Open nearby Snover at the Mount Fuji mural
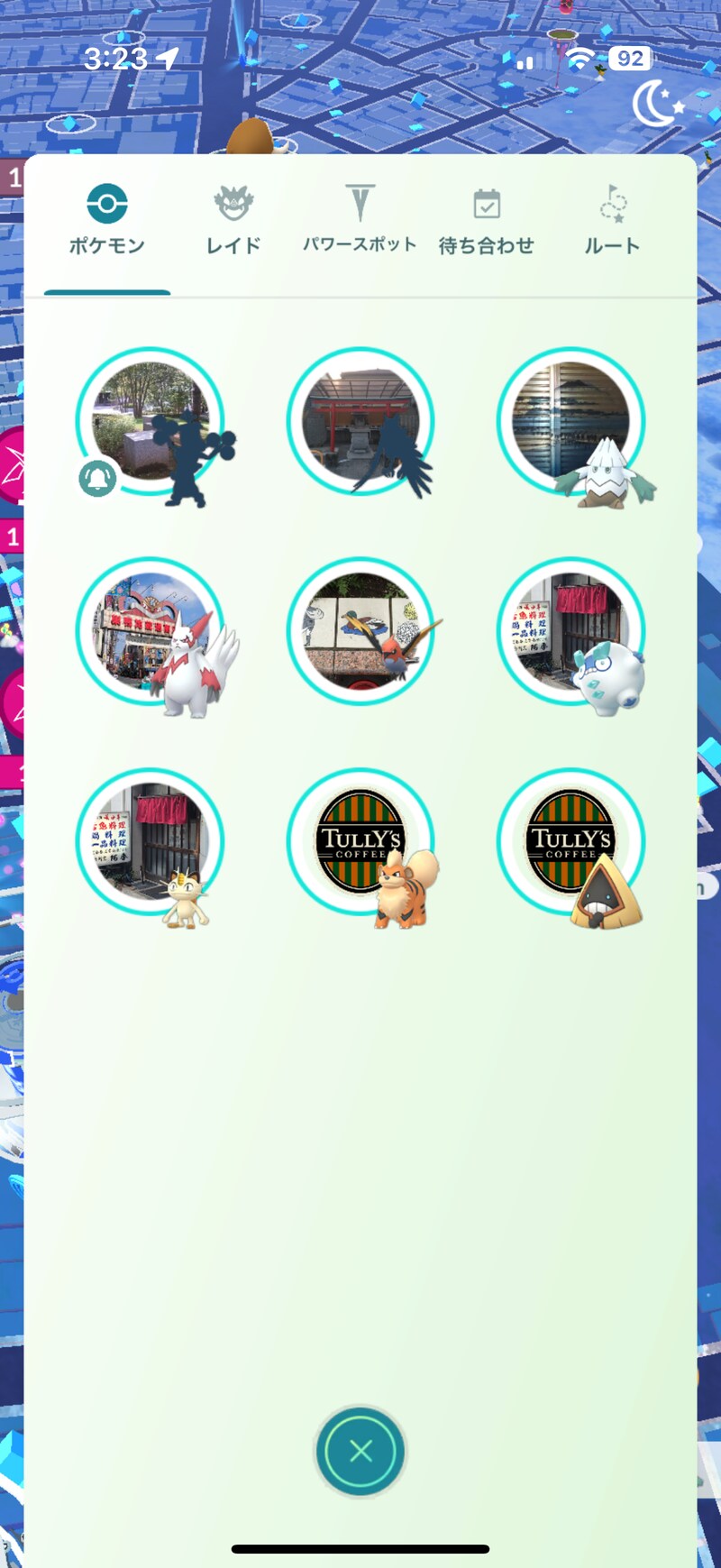721x1568 pixels. pyautogui.click(x=571, y=423)
